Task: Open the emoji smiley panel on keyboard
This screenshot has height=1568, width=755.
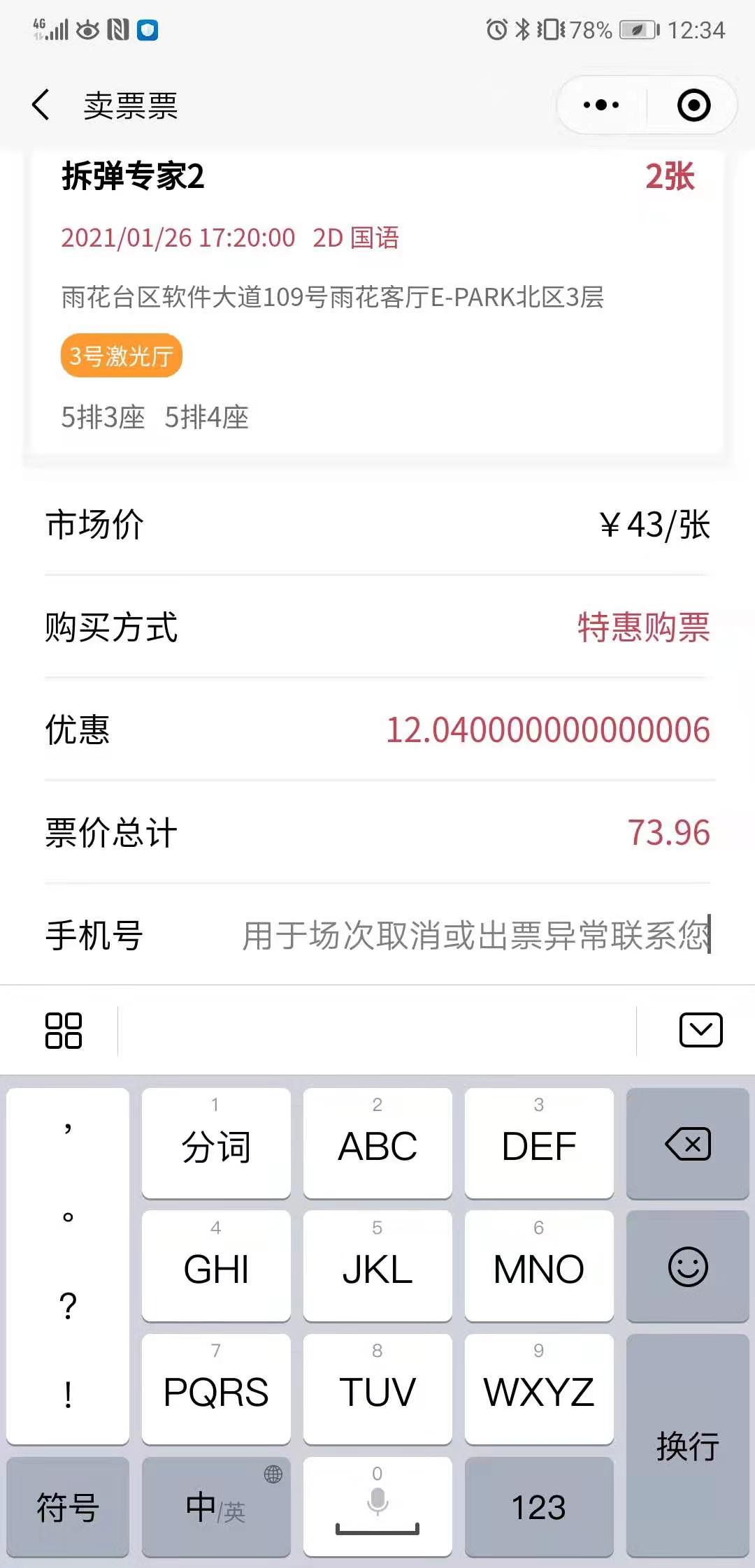Action: [x=686, y=1268]
